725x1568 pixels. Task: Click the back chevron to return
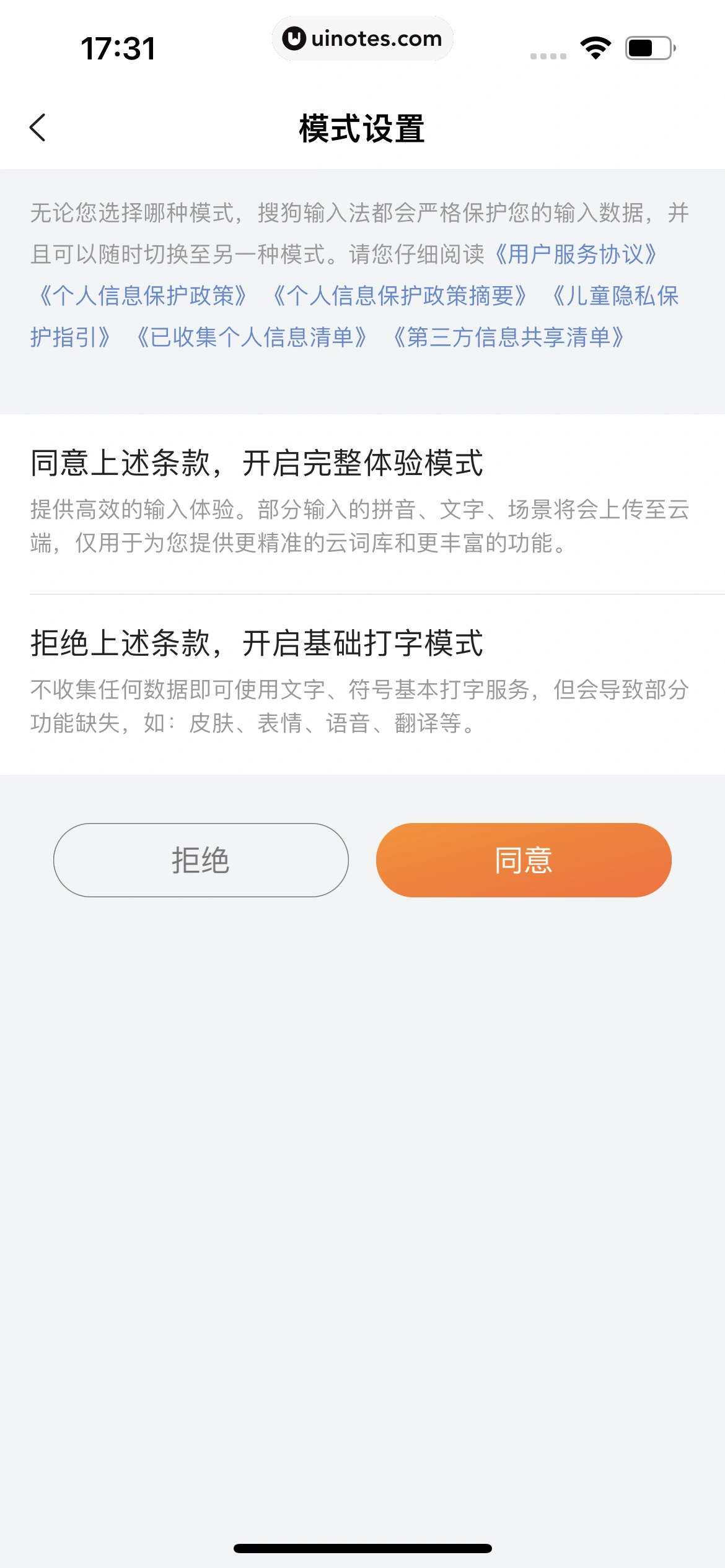(x=38, y=128)
